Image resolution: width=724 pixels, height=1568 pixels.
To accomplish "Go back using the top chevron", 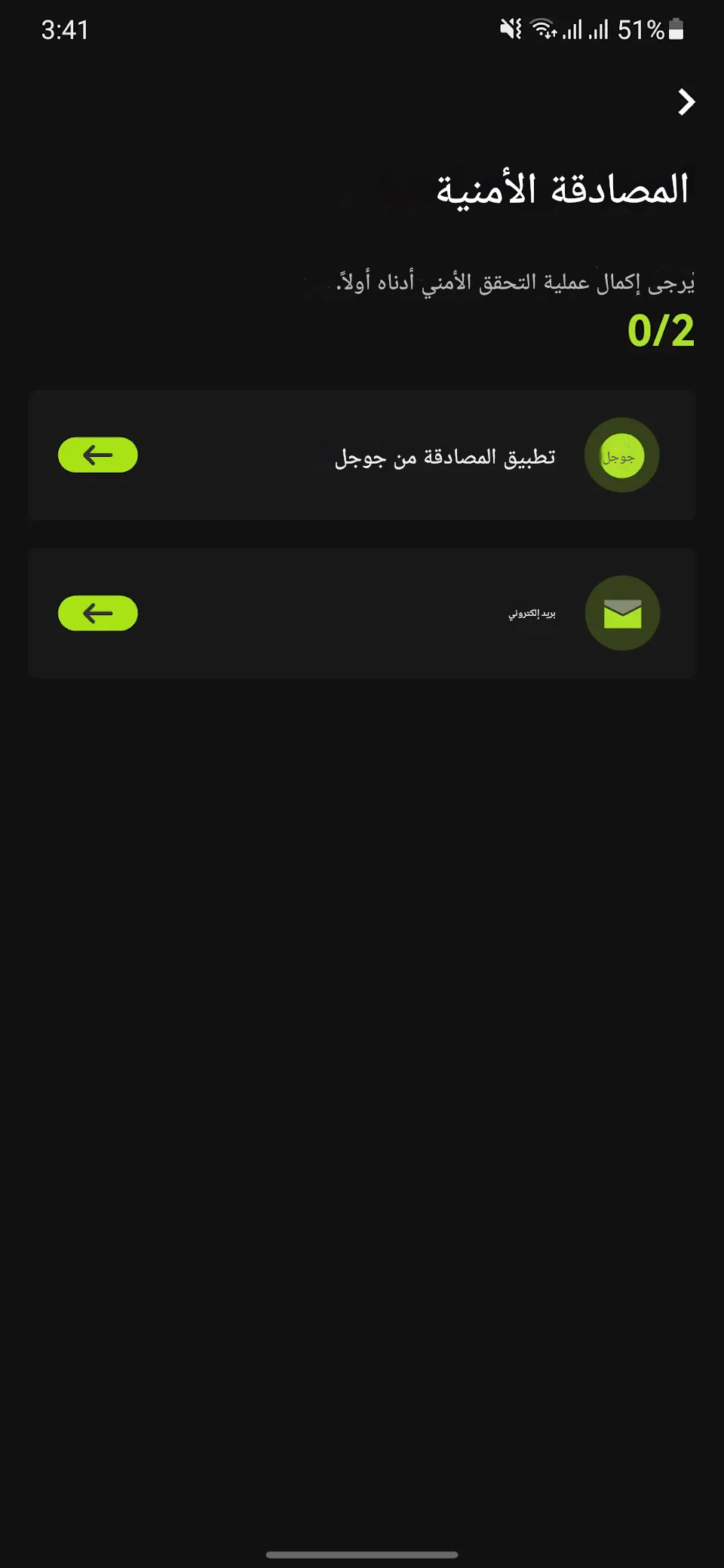I will (686, 102).
